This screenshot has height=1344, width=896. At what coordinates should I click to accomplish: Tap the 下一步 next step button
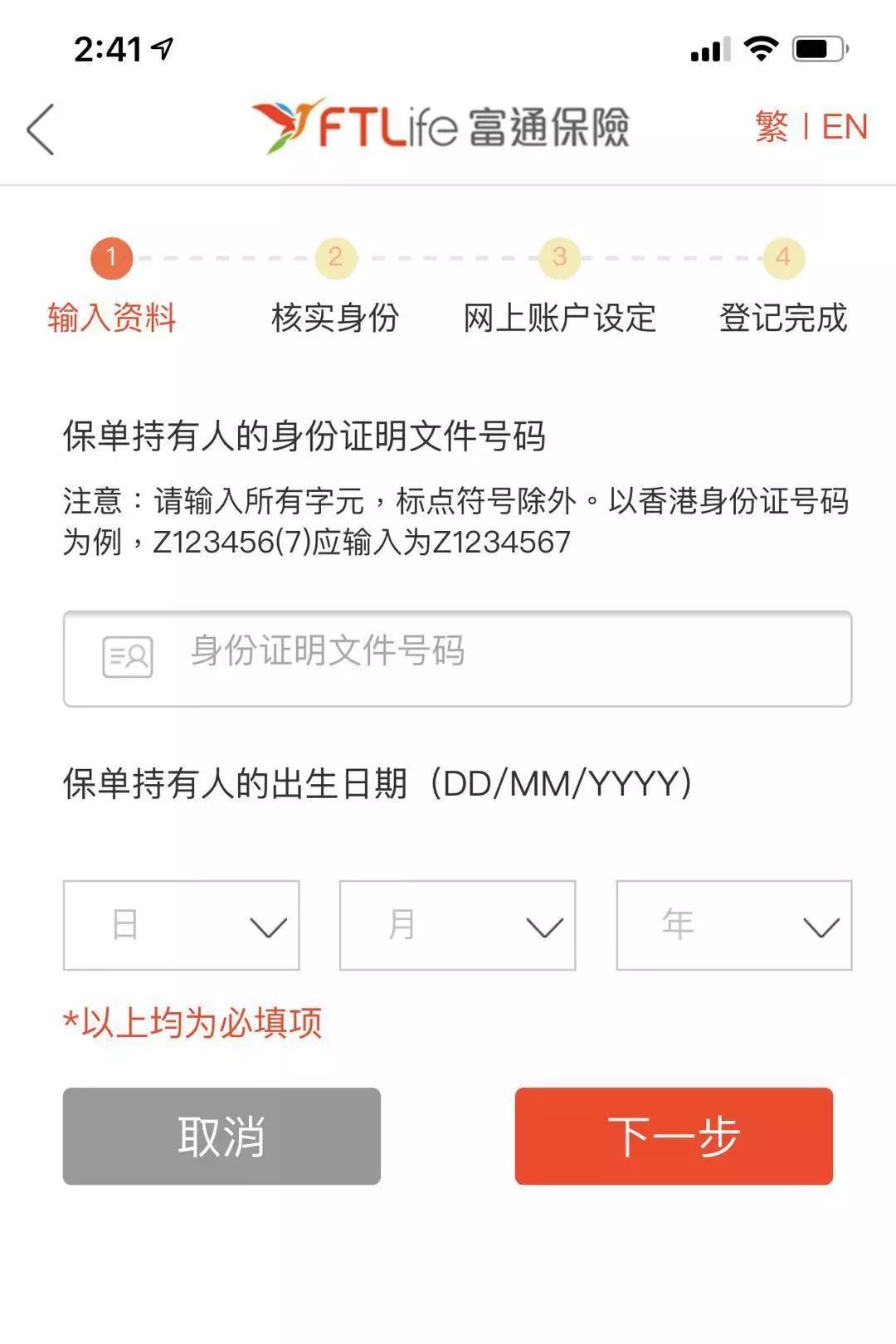tap(673, 1135)
